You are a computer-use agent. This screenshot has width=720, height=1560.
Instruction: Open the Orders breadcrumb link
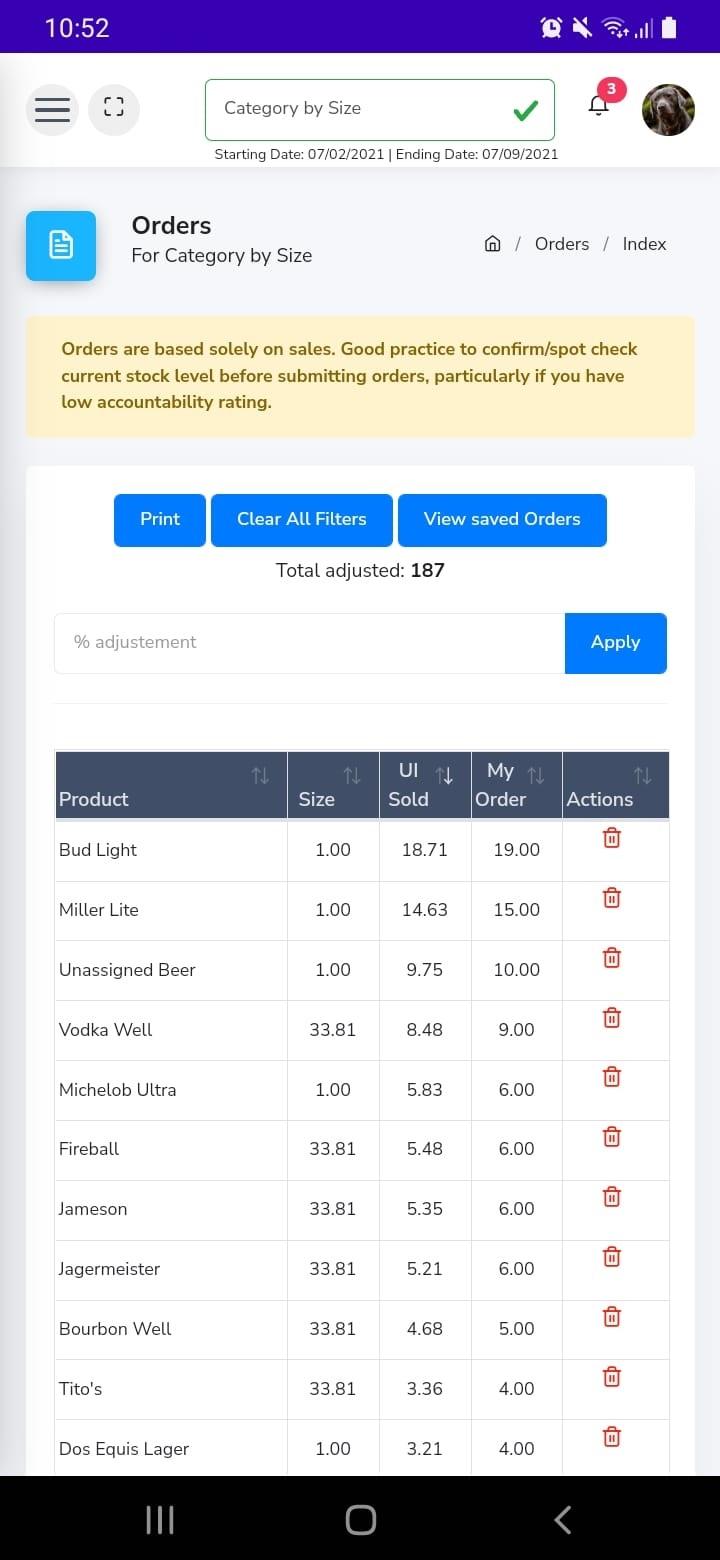pos(562,244)
